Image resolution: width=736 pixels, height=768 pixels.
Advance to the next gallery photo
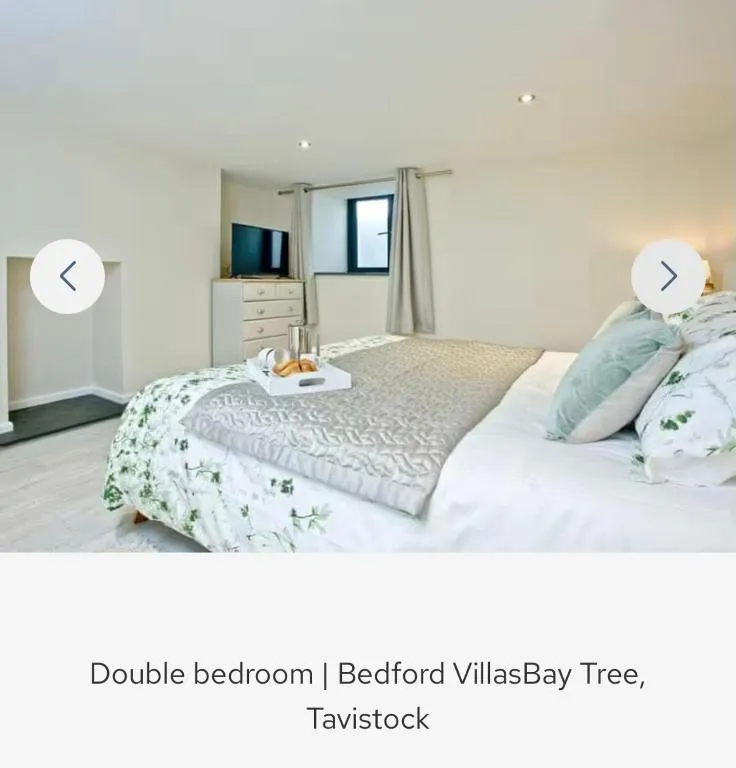(668, 277)
